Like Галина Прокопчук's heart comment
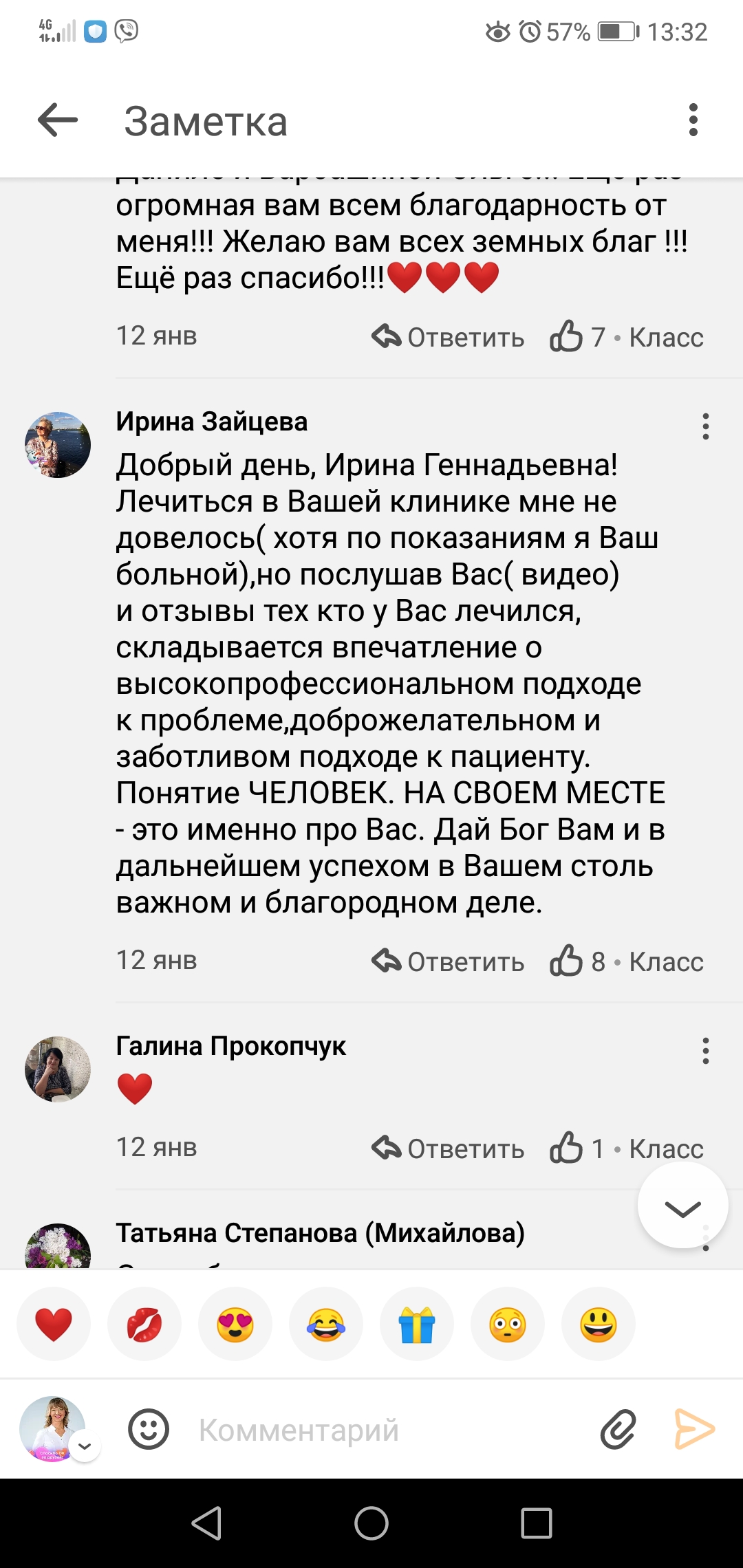The width and height of the screenshot is (743, 1568). point(627,1148)
